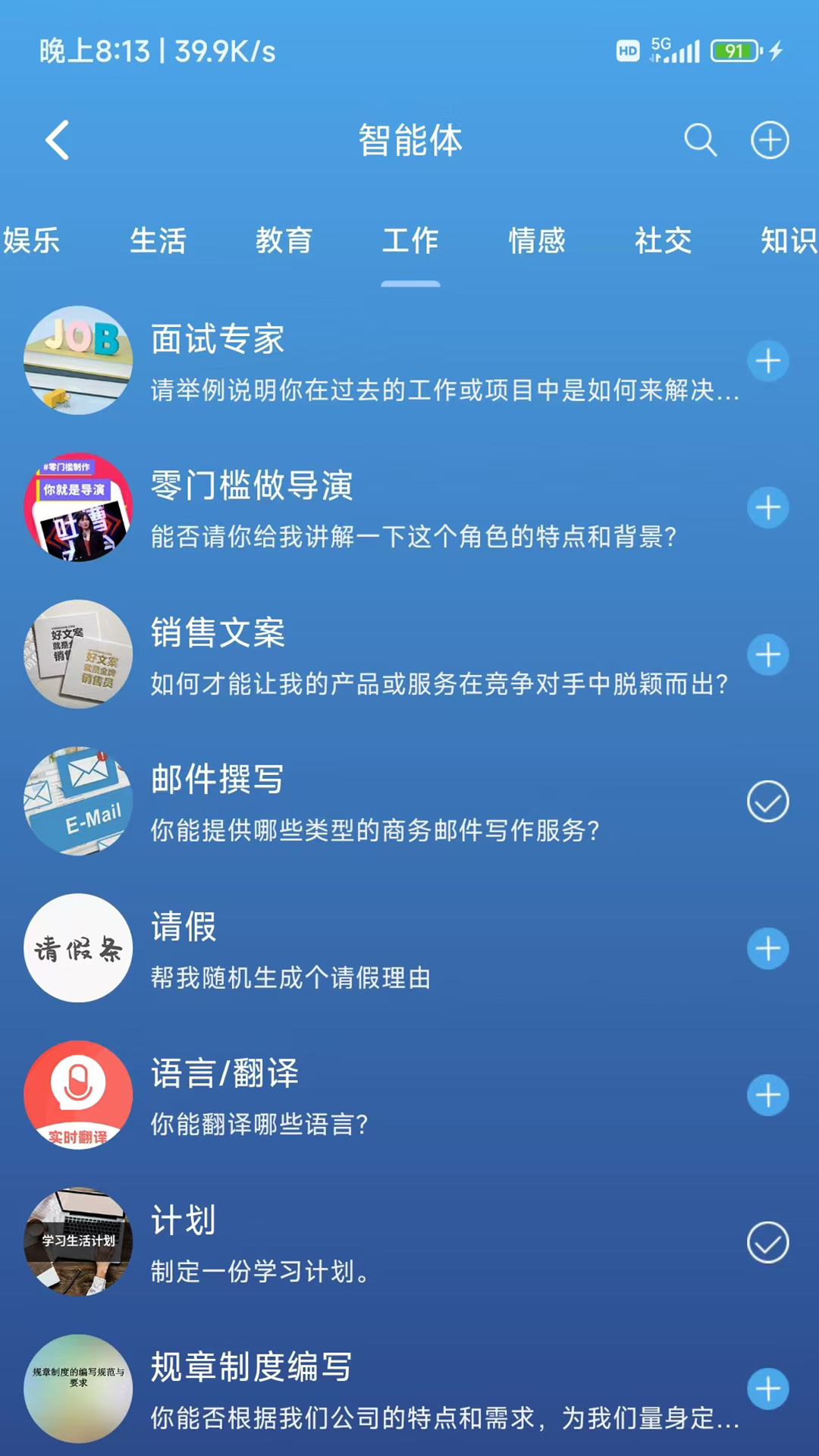Select the 销售文案 avatar image
Image resolution: width=819 pixels, height=1456 pixels.
[x=77, y=654]
